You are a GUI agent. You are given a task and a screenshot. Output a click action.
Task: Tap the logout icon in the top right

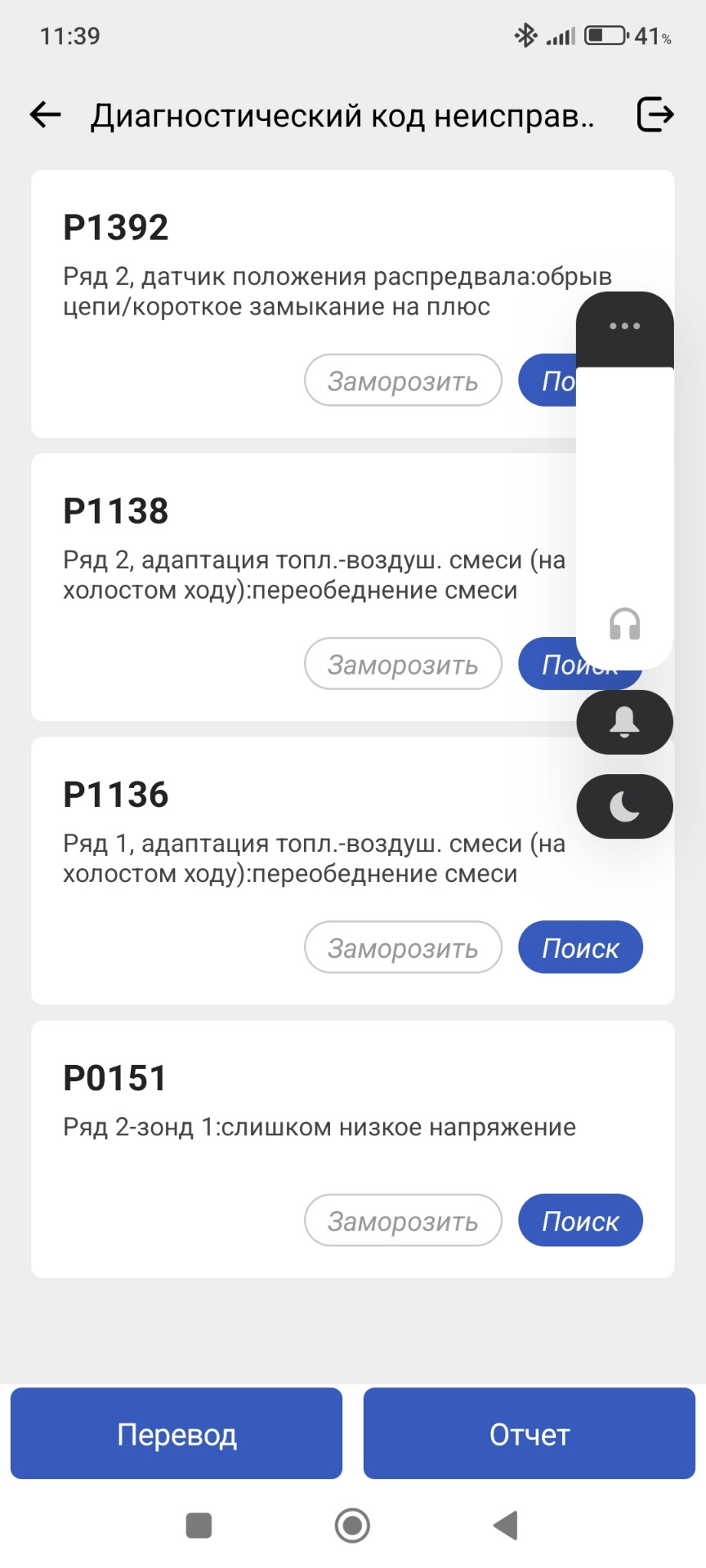point(655,114)
